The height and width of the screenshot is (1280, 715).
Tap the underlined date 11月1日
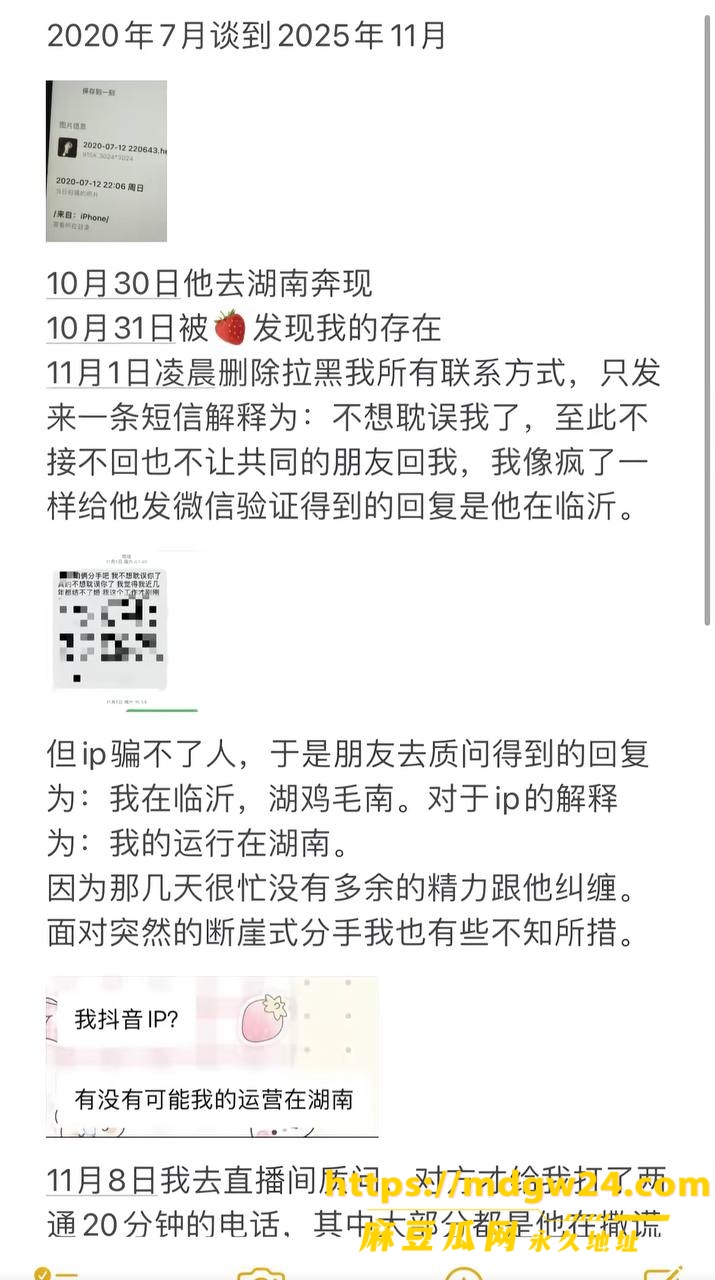click(100, 374)
